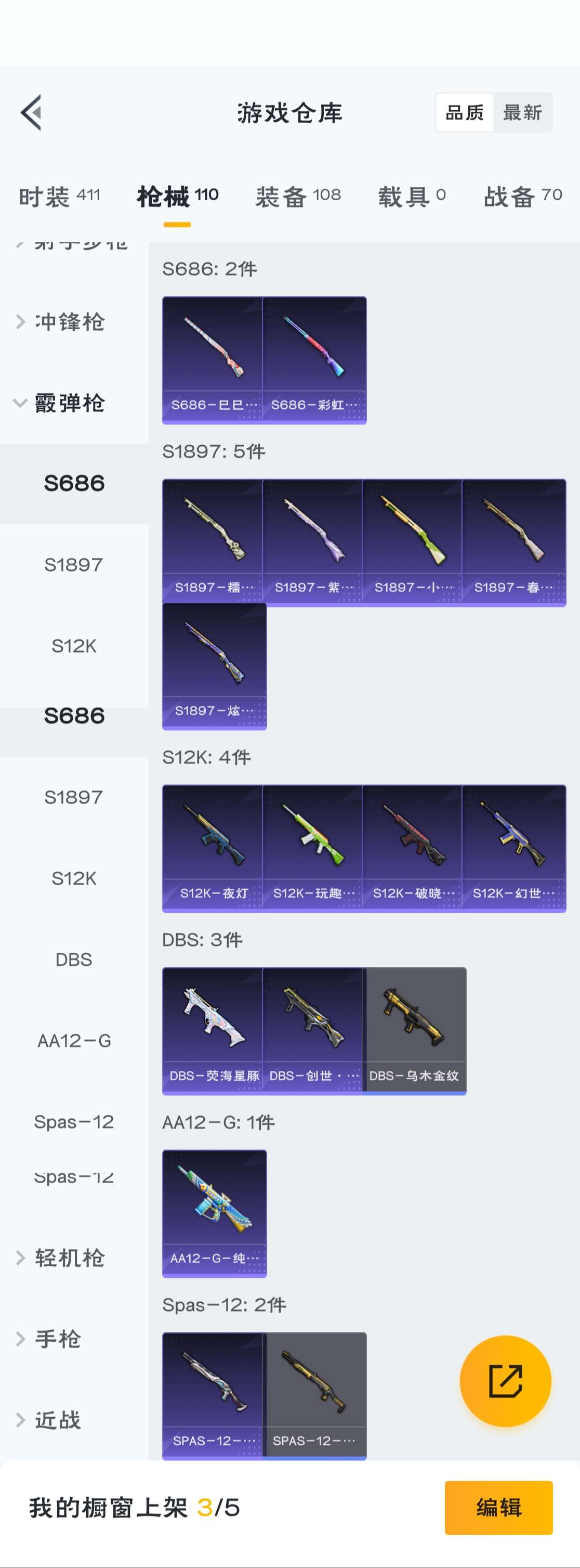Switch to the 装备 tab
The width and height of the screenshot is (580, 1568).
tap(298, 197)
